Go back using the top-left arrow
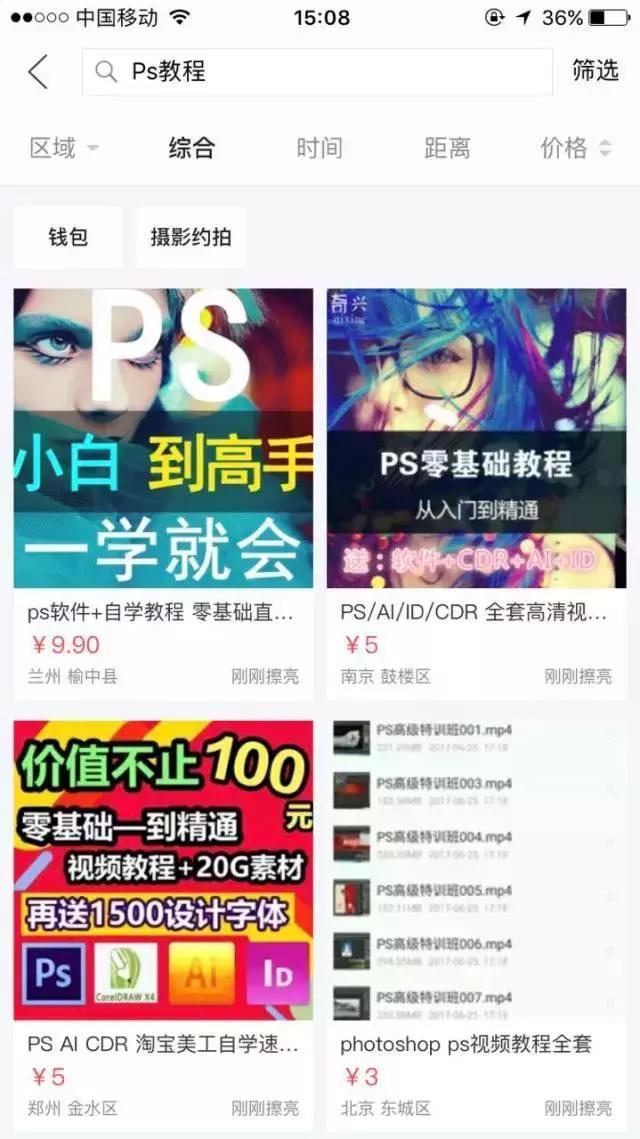640x1139 pixels. [x=38, y=72]
